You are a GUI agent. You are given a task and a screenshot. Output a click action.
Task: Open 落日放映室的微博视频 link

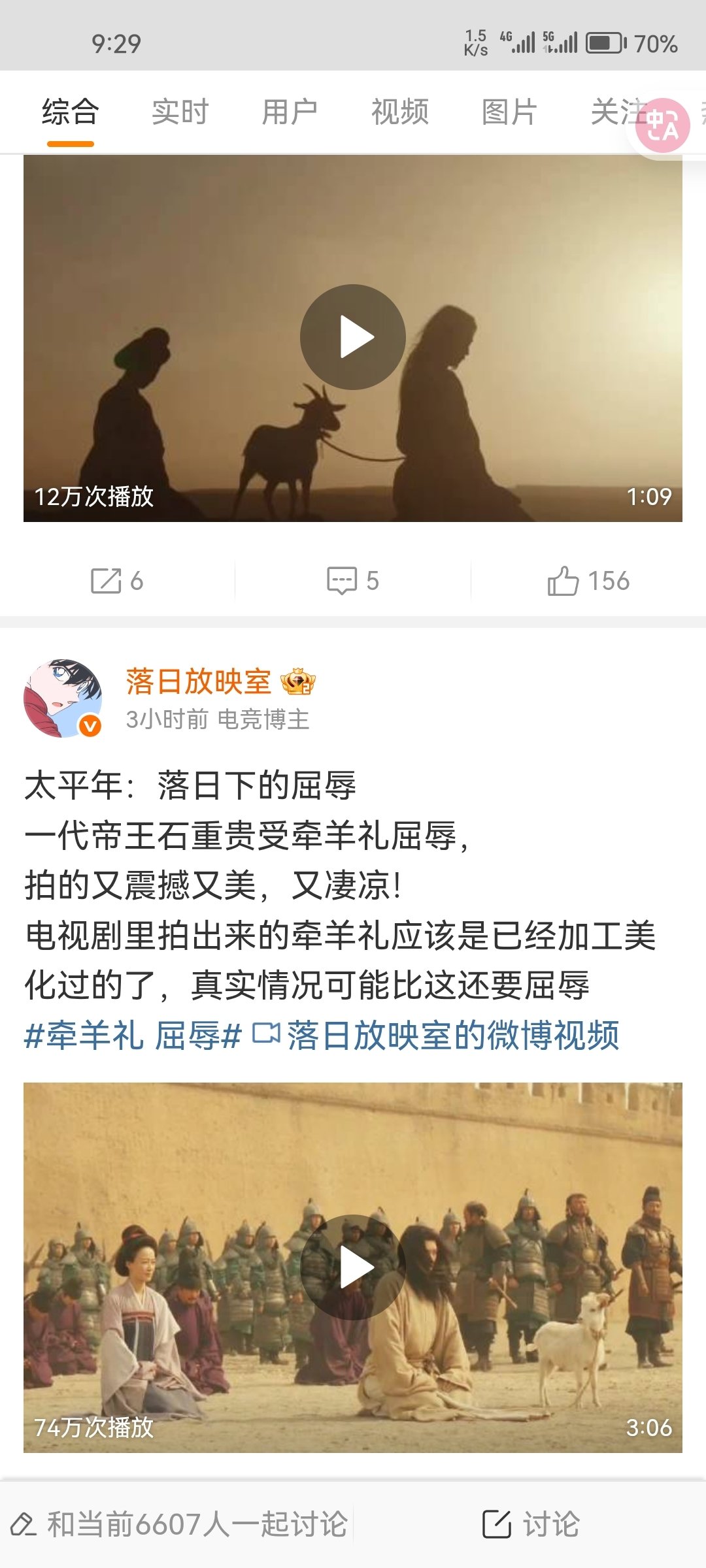(436, 1036)
